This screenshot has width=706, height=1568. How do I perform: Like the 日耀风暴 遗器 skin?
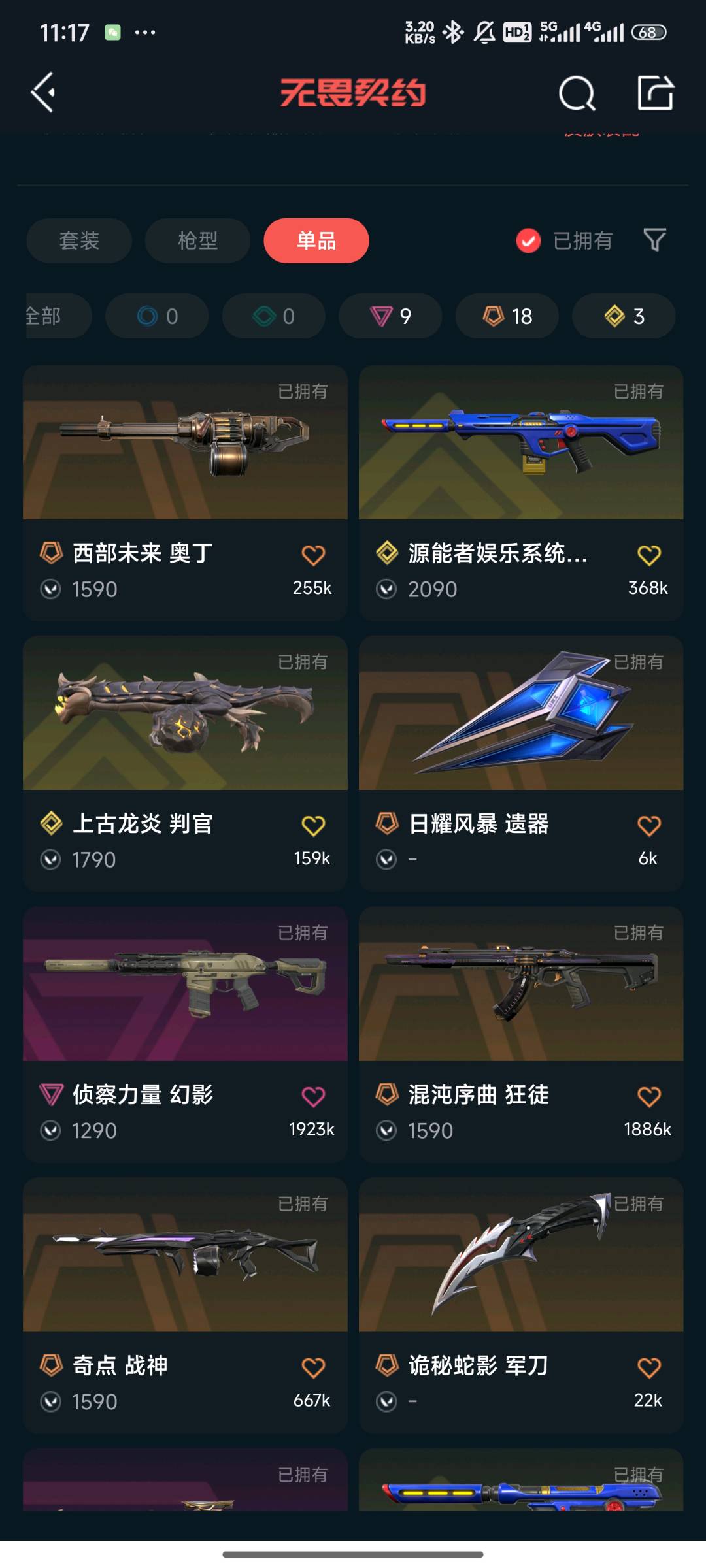click(x=649, y=826)
